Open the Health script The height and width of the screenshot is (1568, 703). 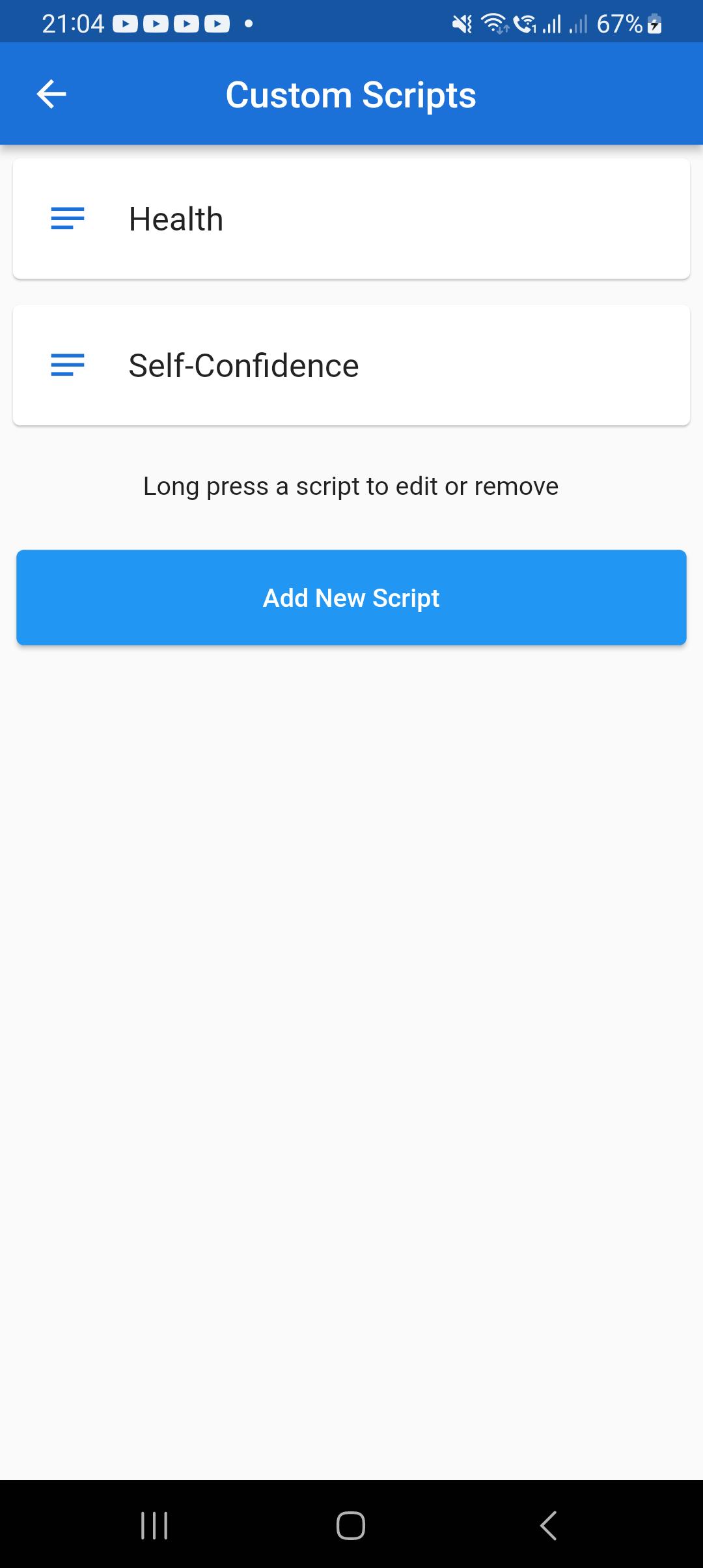[x=351, y=219]
